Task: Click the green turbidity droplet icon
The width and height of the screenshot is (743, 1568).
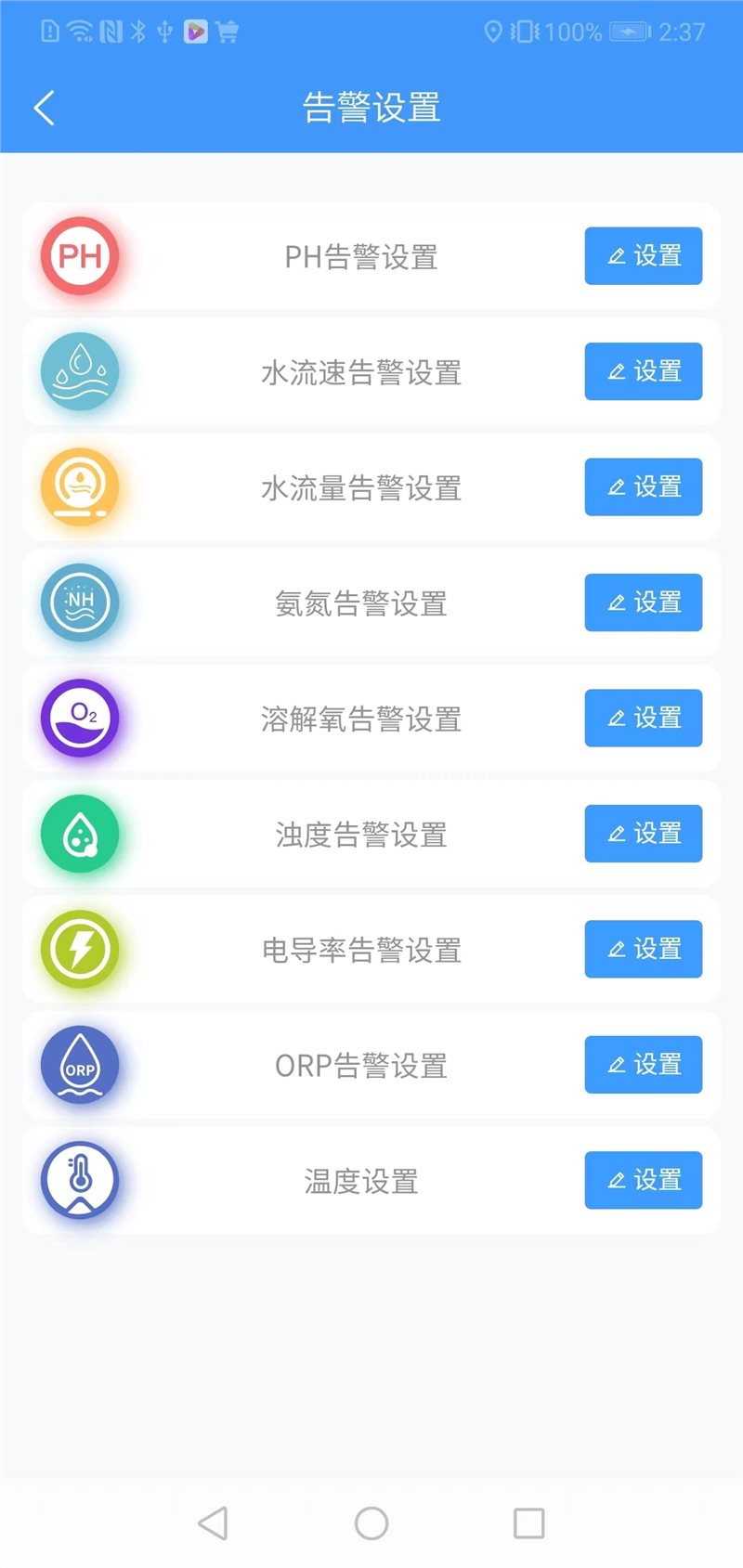Action: click(80, 834)
